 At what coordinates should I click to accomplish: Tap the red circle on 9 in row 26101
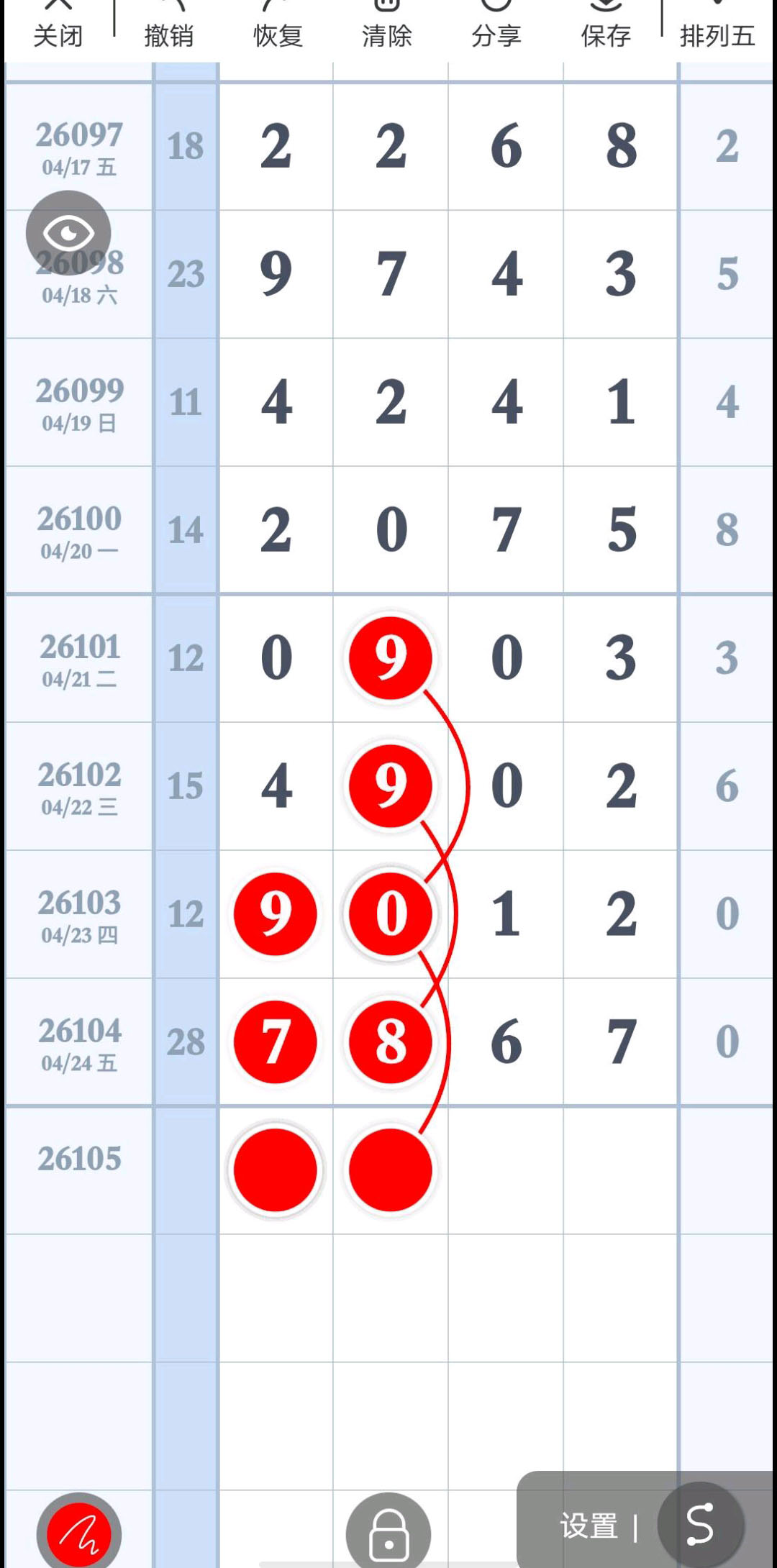click(x=391, y=657)
